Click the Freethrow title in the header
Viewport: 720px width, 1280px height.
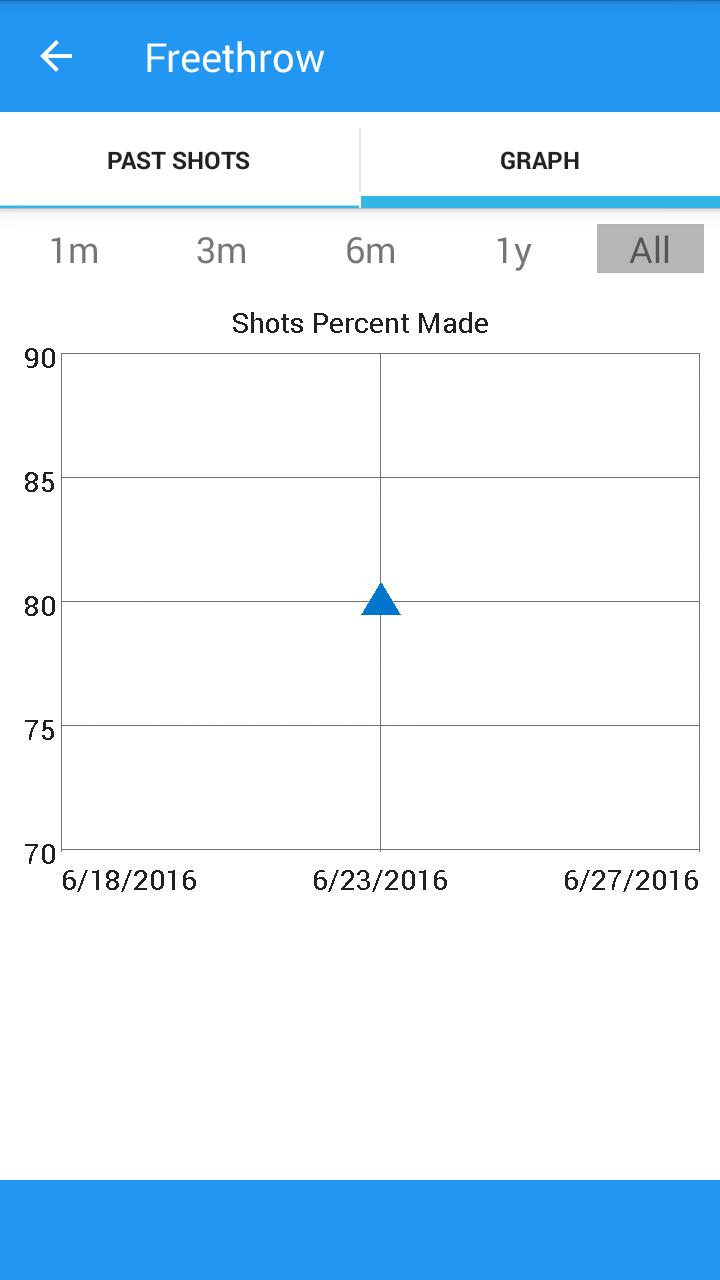(x=234, y=57)
